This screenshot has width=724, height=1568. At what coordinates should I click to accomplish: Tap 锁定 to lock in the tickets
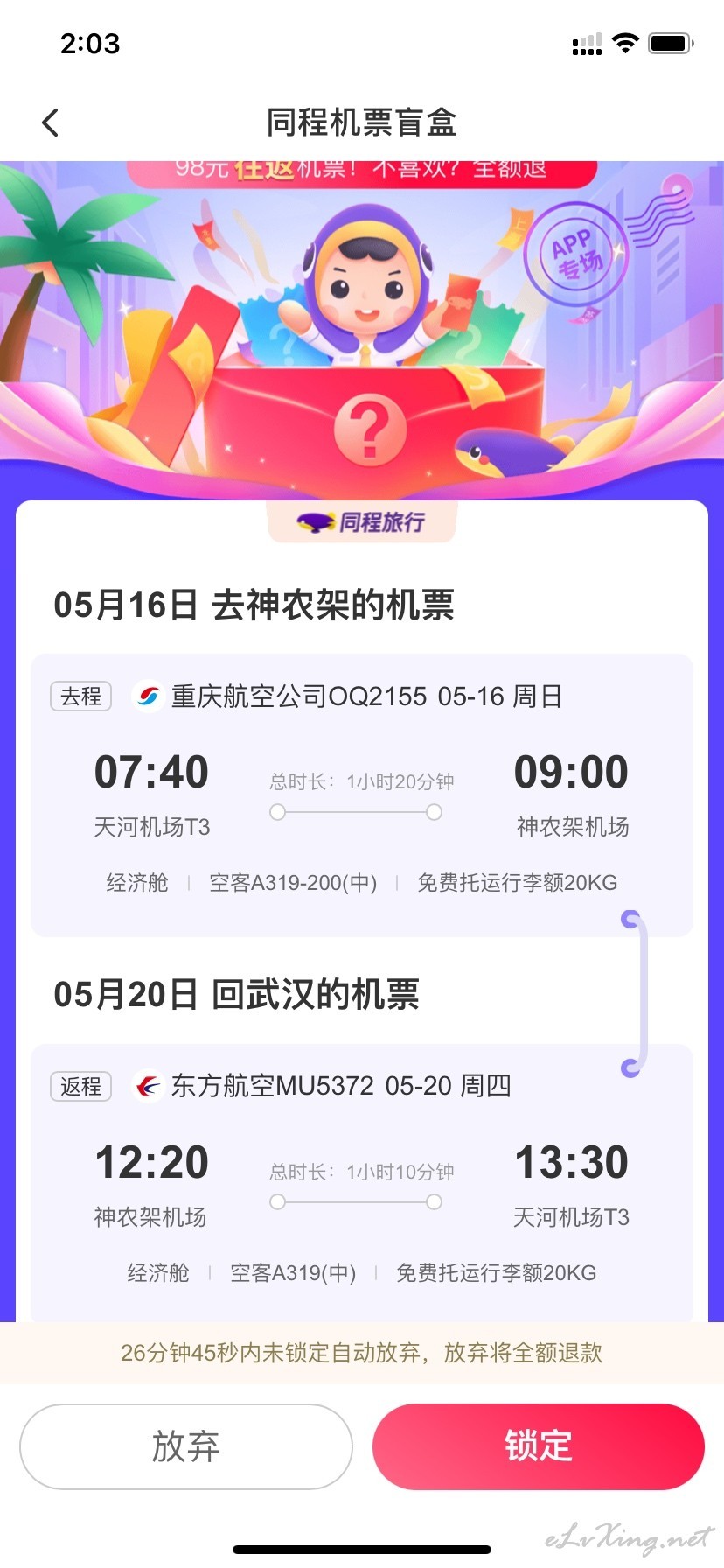(x=539, y=1446)
